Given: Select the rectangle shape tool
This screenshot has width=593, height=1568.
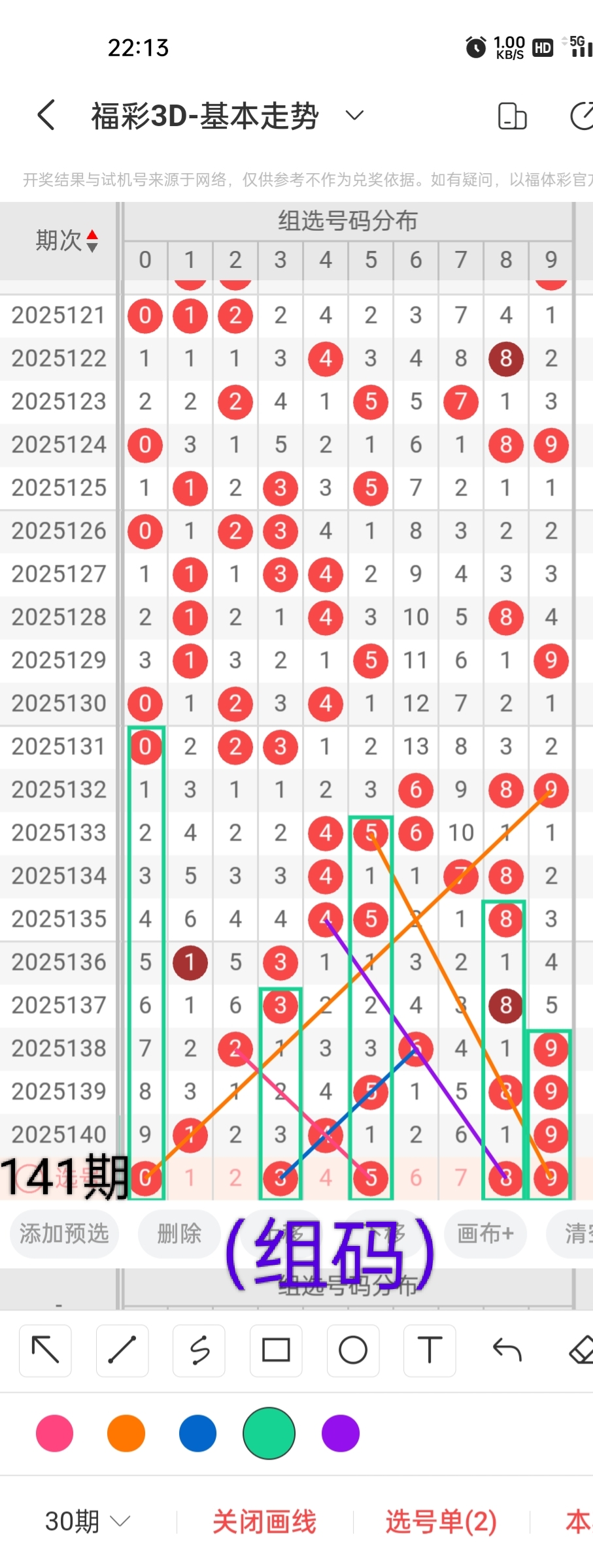Looking at the screenshot, I should [x=276, y=1350].
